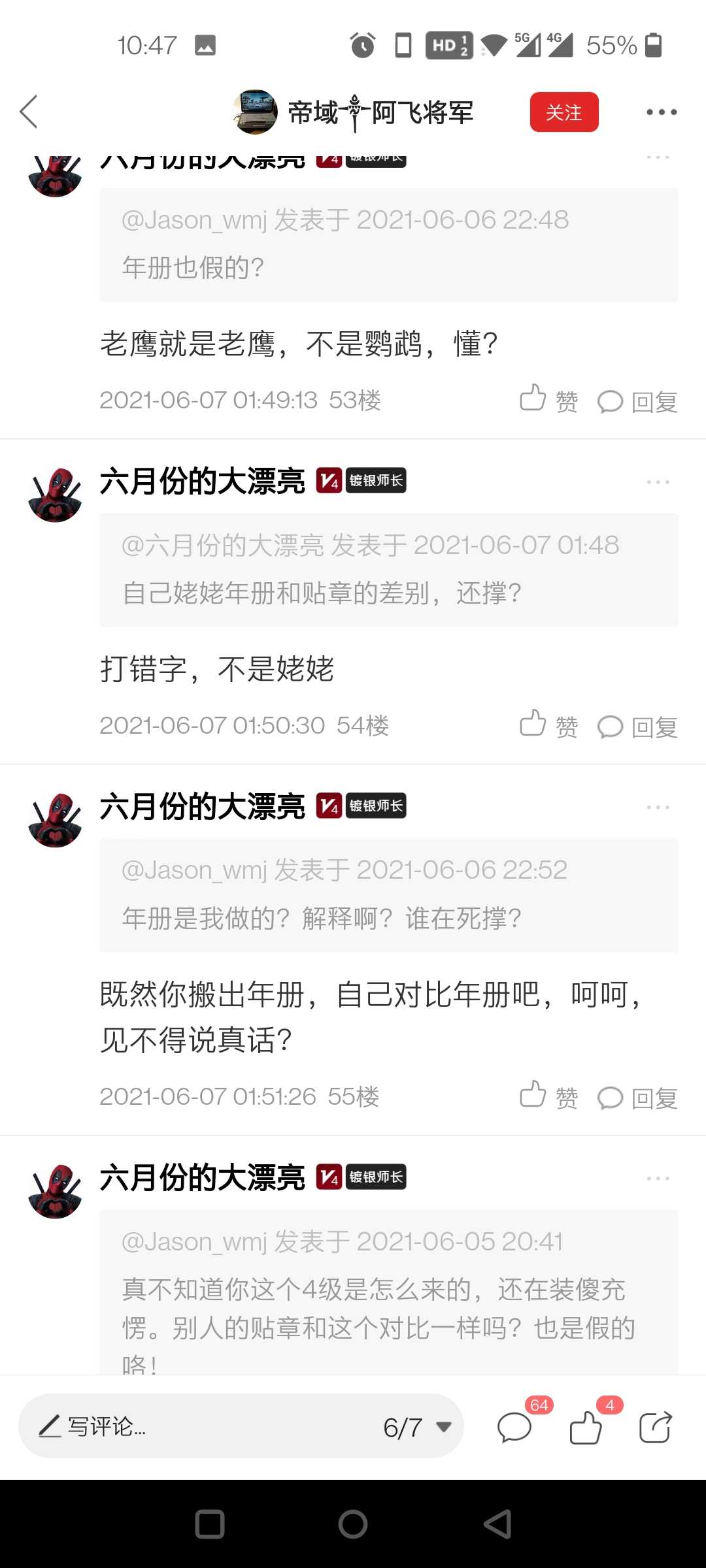Viewport: 706px width, 1568px height.
Task: Open more options on the 55楼 comment
Action: (658, 808)
